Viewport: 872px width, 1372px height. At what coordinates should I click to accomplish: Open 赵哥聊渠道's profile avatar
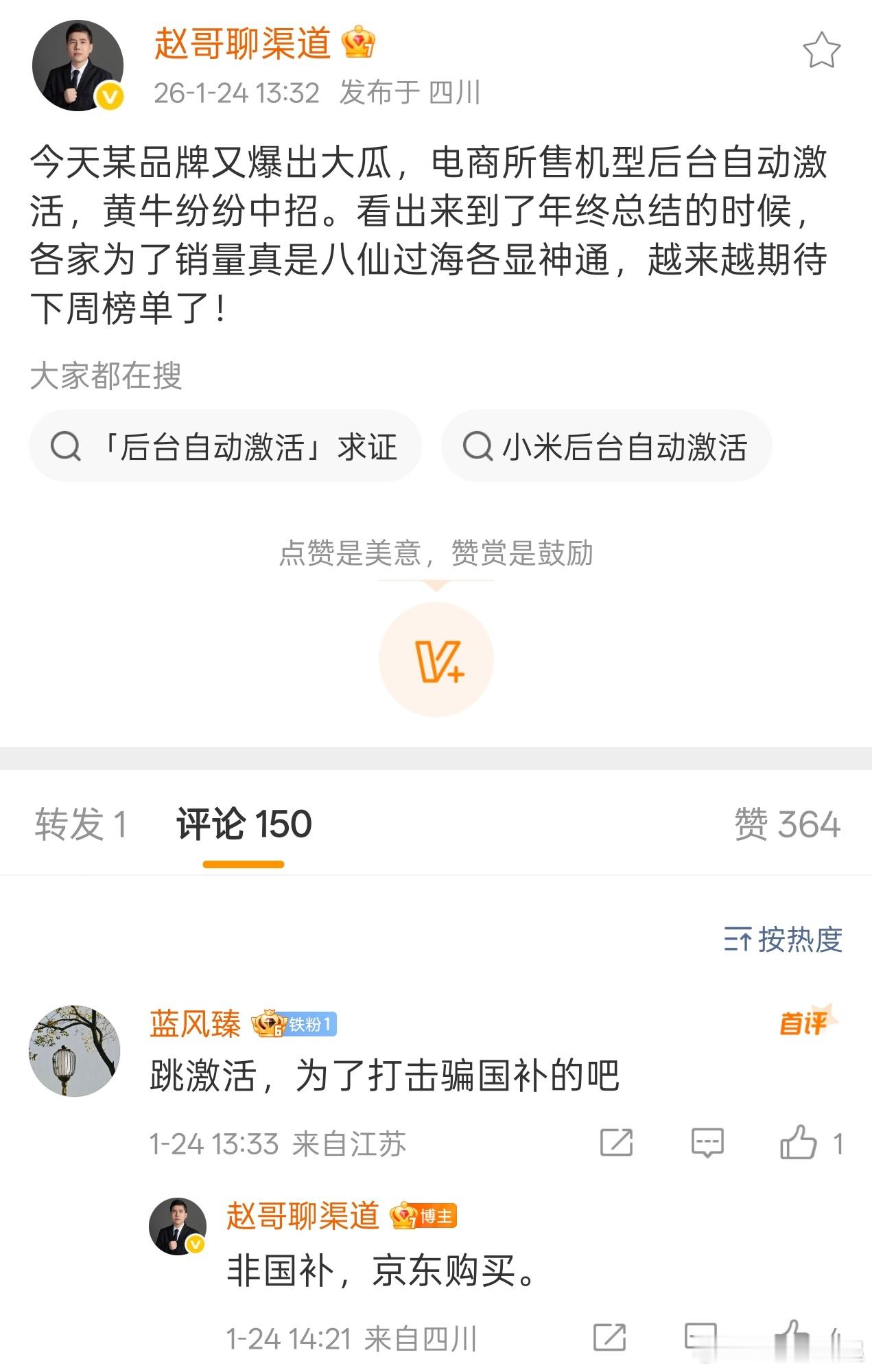(78, 66)
